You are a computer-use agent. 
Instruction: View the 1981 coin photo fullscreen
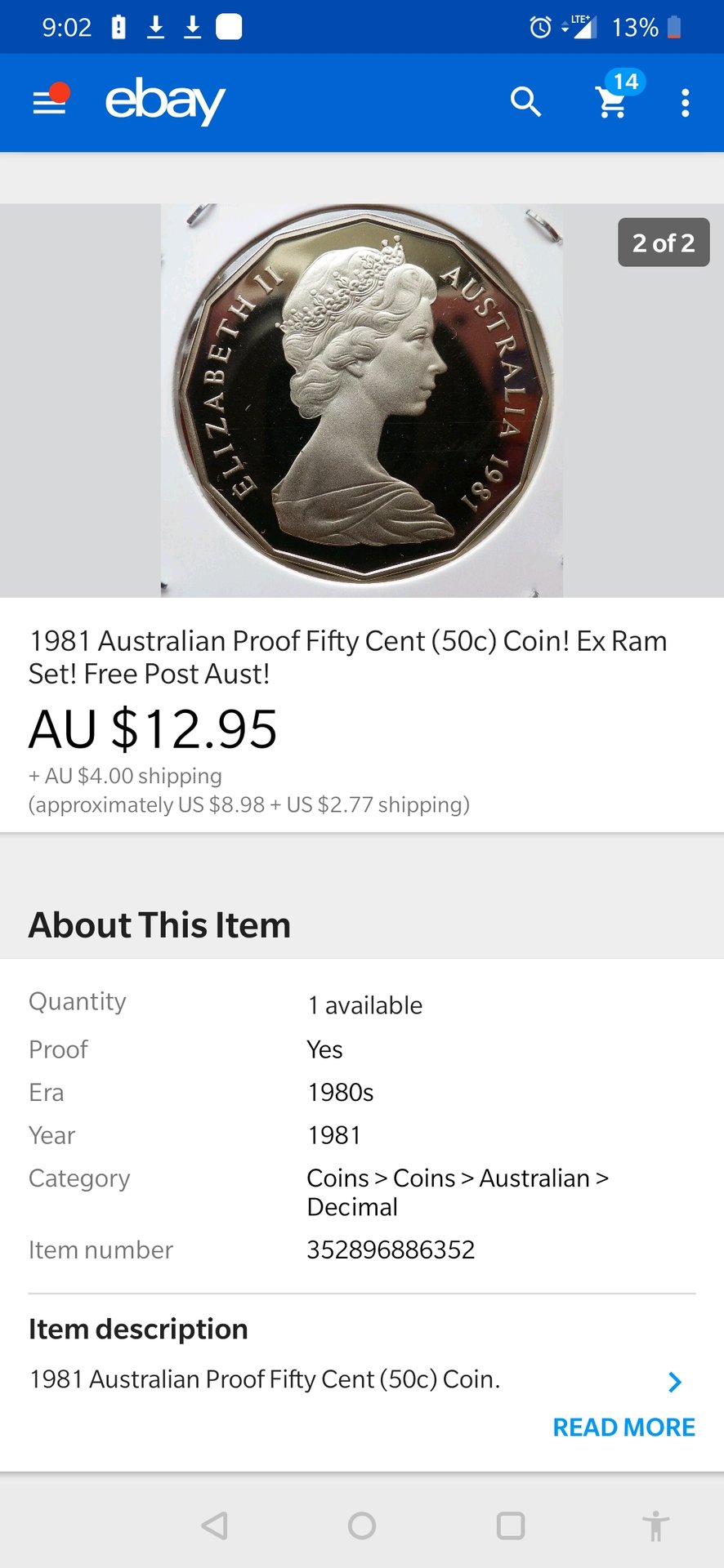click(x=361, y=400)
